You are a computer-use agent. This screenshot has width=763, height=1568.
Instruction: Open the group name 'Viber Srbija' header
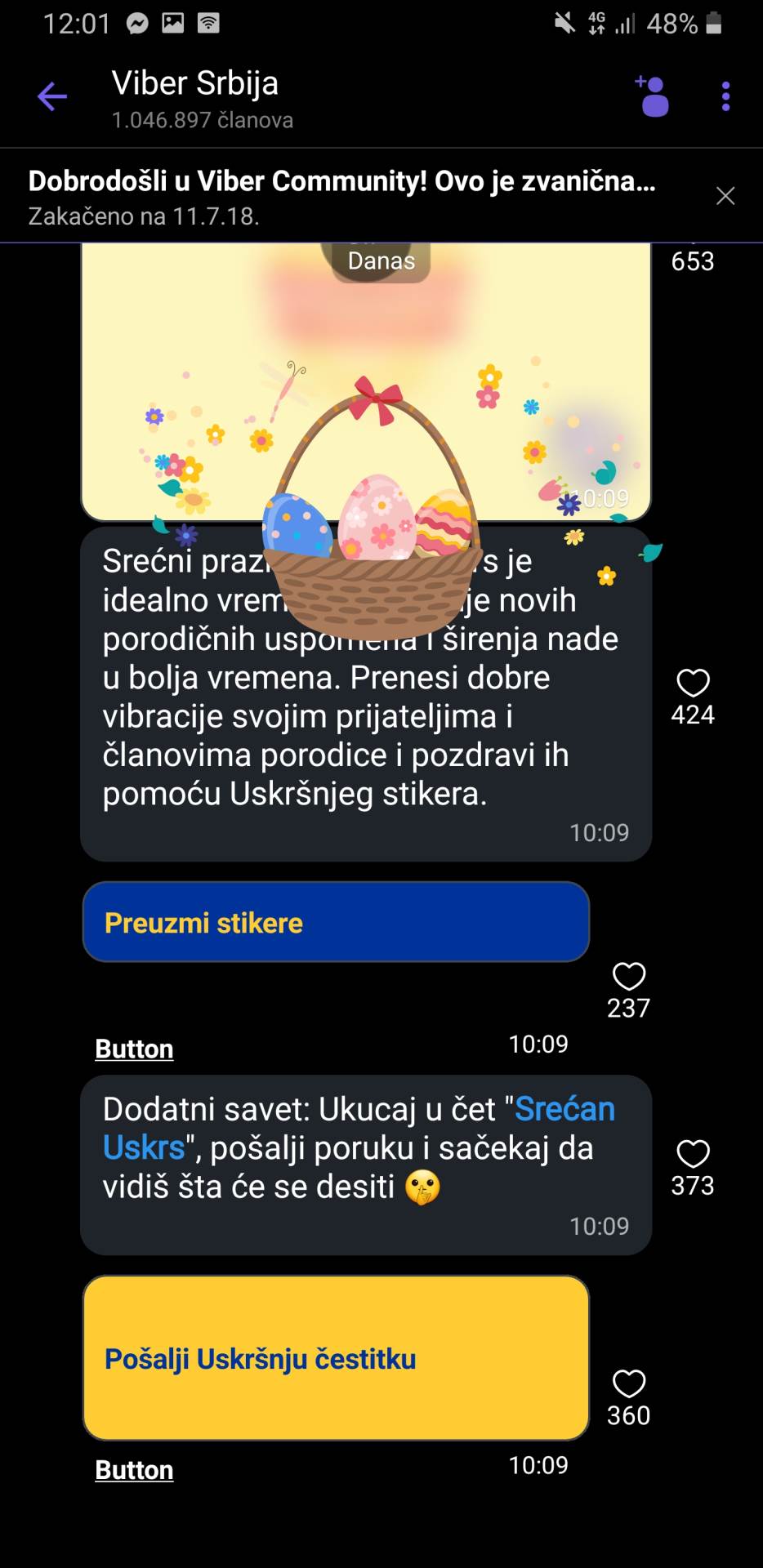point(194,82)
